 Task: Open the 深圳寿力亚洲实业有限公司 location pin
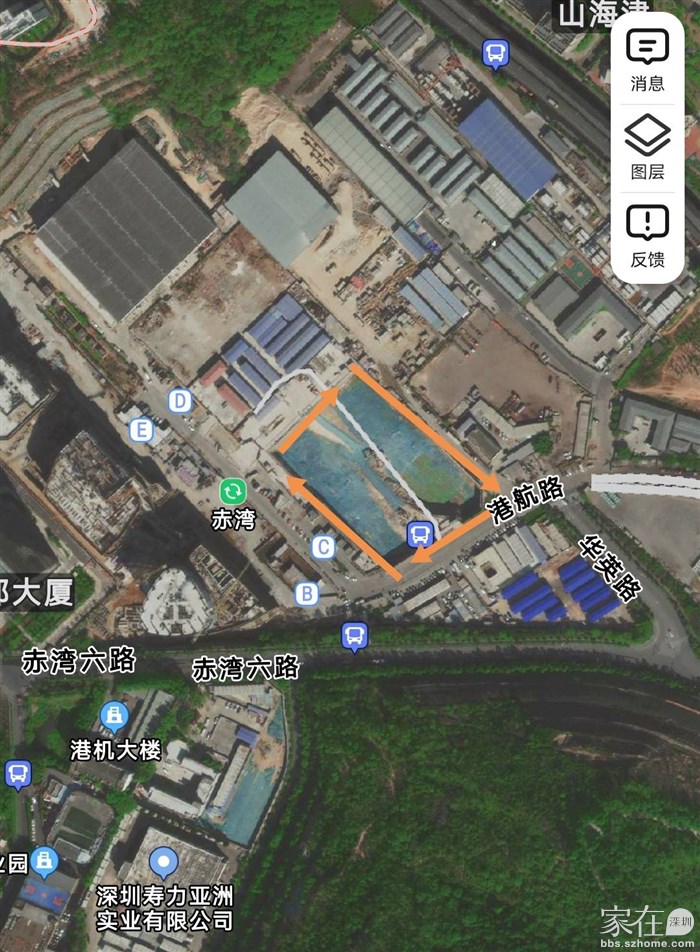pyautogui.click(x=165, y=863)
